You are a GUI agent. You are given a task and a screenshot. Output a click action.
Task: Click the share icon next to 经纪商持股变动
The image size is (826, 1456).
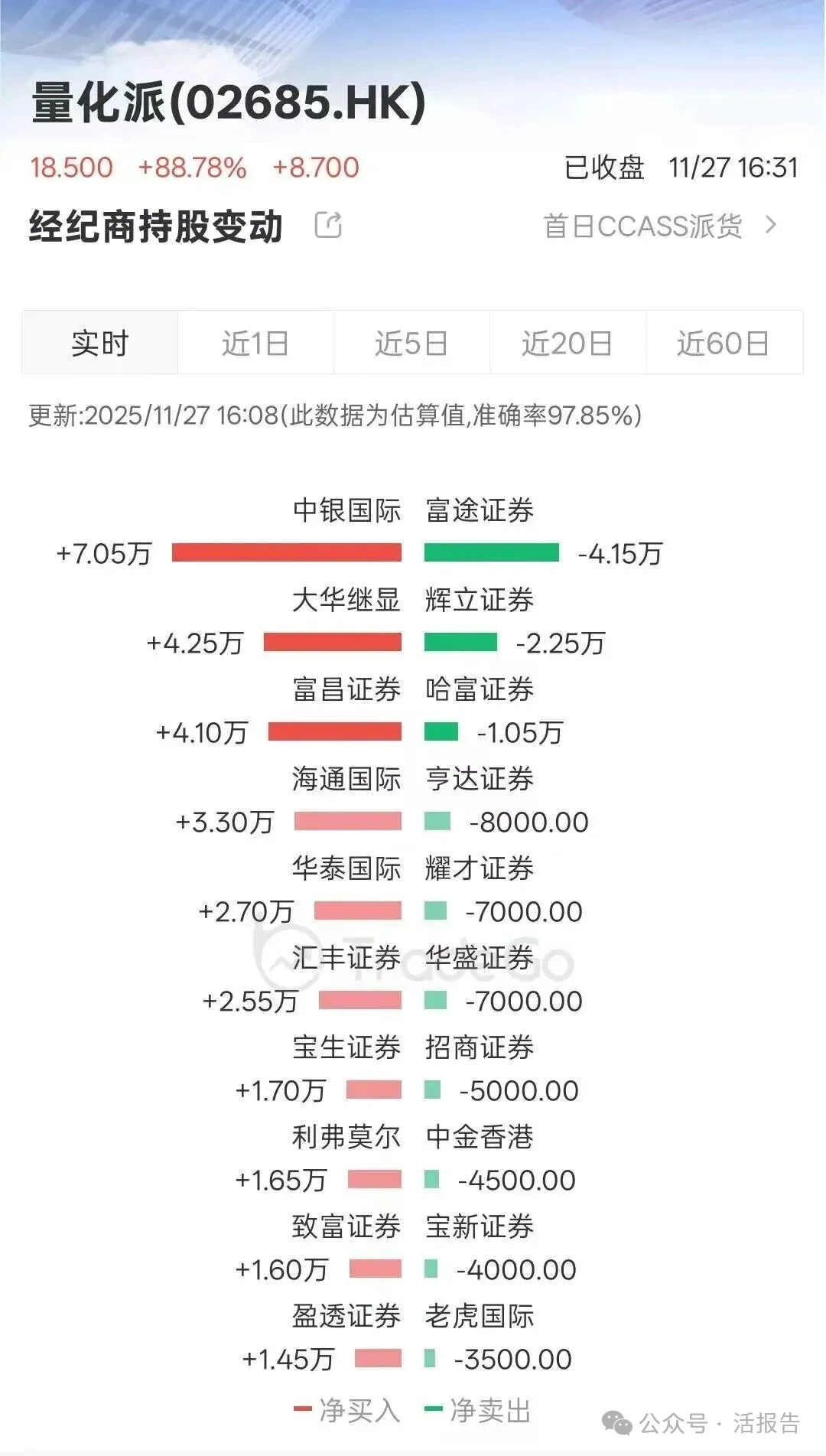coord(327,226)
